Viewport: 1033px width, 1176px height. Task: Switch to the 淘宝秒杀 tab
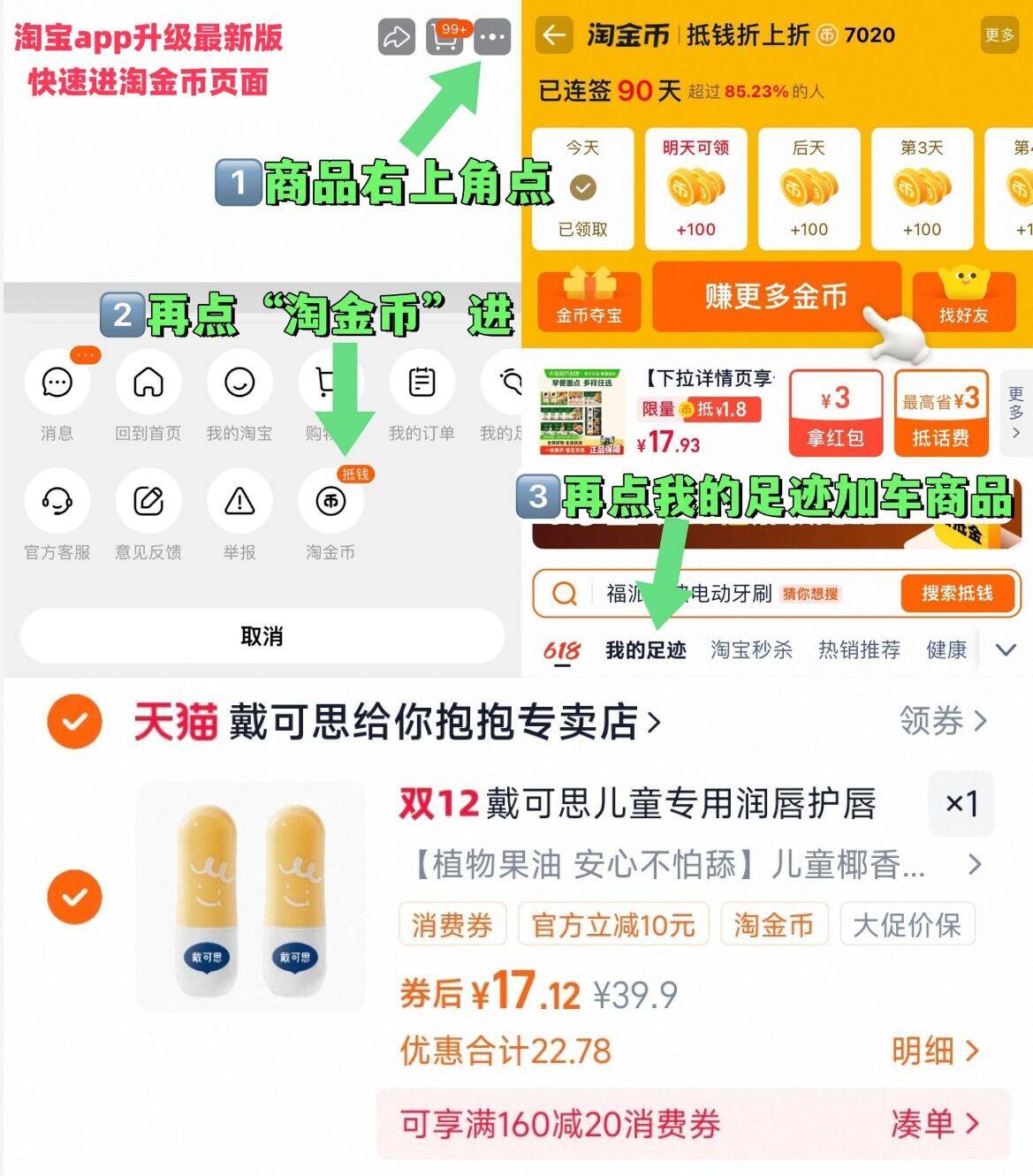pos(752,649)
